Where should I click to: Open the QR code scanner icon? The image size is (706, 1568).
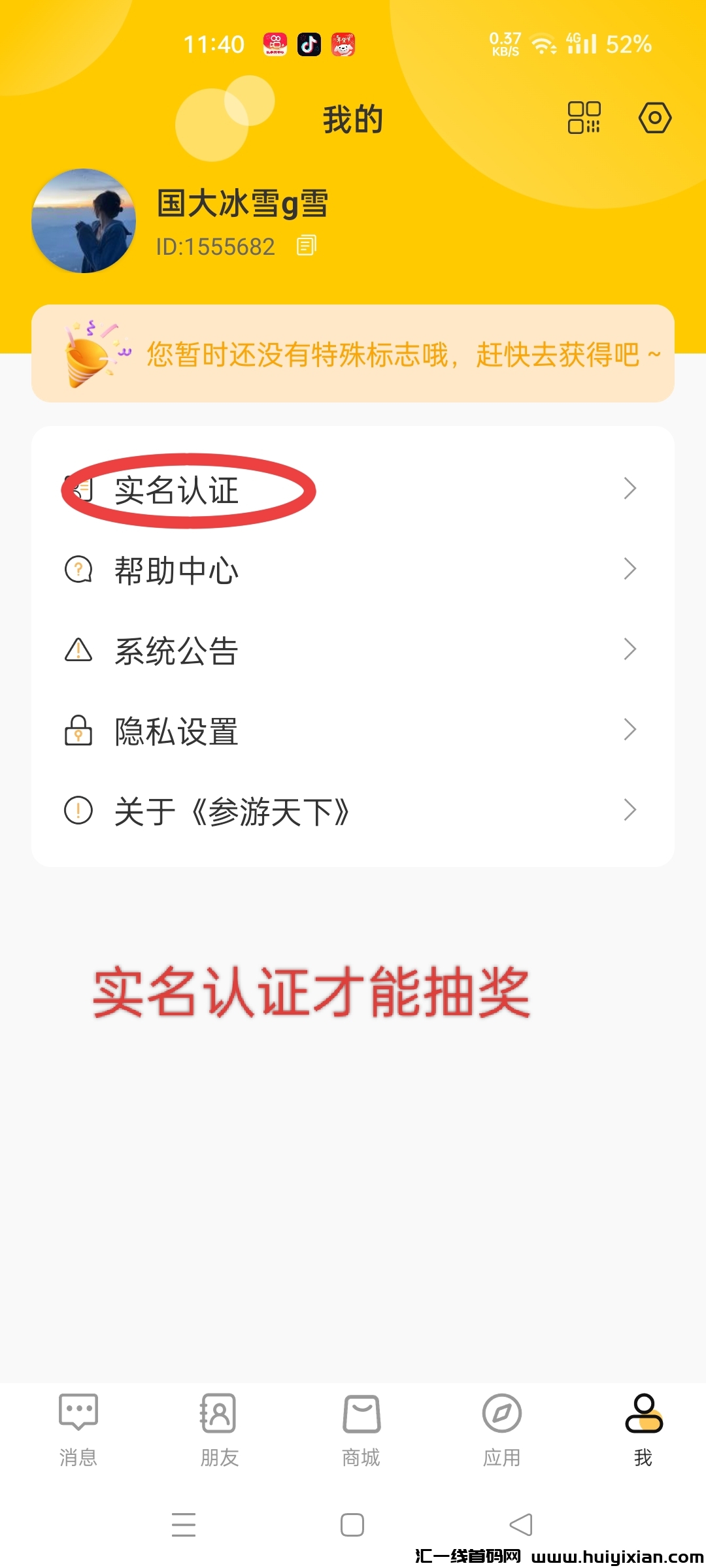[x=584, y=118]
